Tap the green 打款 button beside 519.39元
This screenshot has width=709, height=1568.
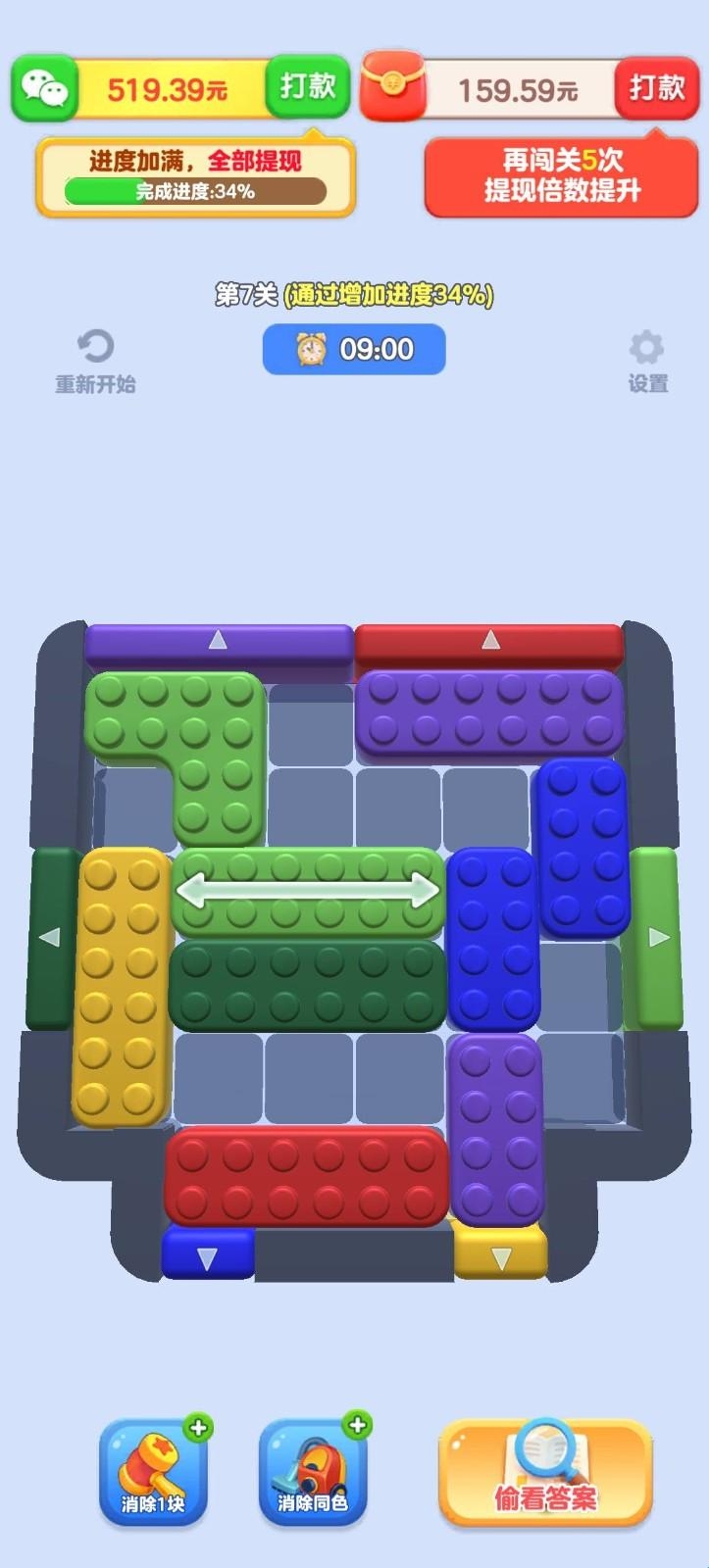pyautogui.click(x=308, y=87)
